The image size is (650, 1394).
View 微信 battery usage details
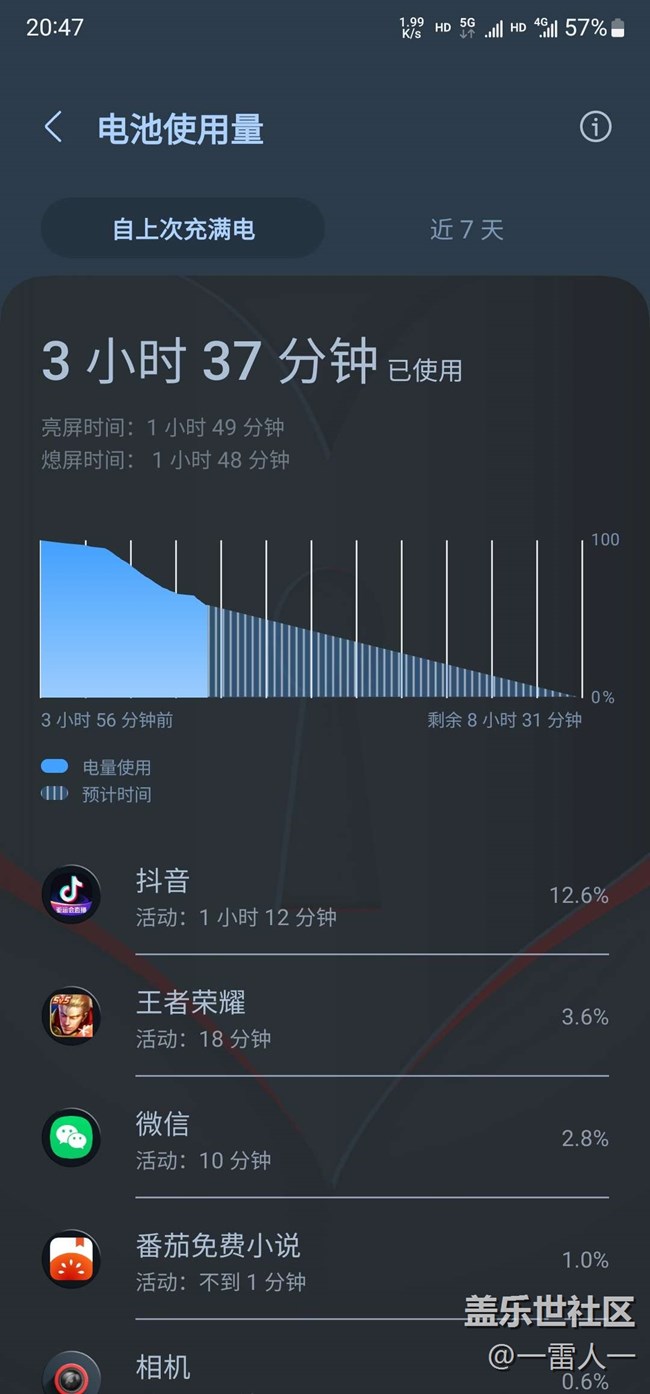[x=325, y=1139]
